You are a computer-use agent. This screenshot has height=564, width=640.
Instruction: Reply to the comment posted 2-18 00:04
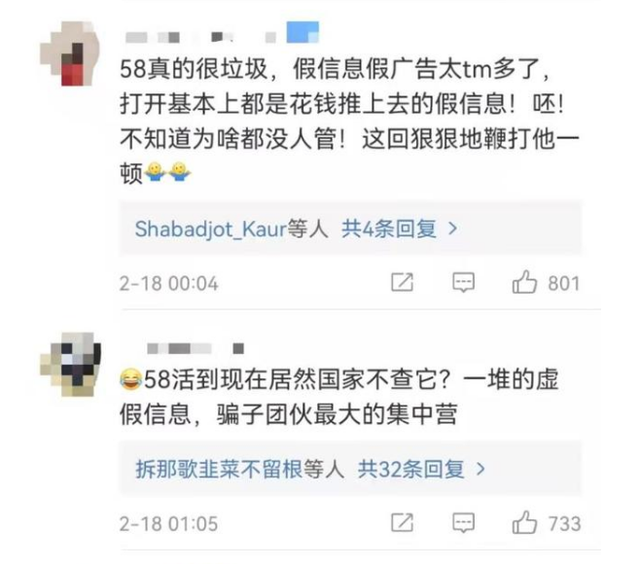tap(463, 283)
